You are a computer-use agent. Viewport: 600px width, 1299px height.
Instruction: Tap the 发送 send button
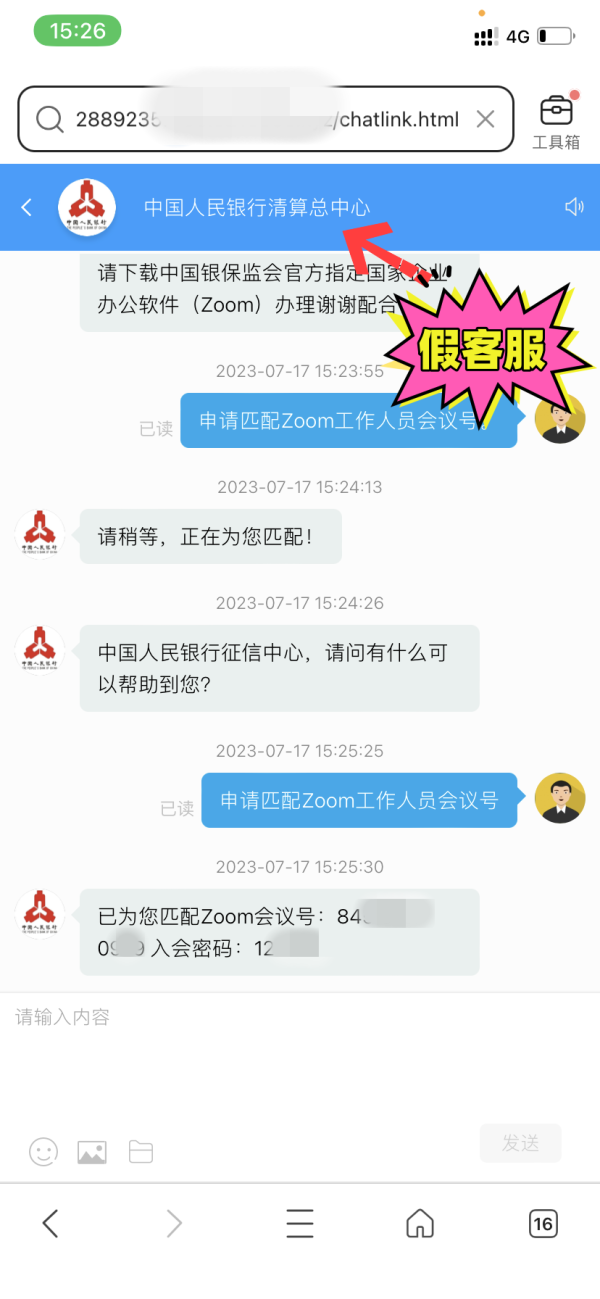point(520,1143)
